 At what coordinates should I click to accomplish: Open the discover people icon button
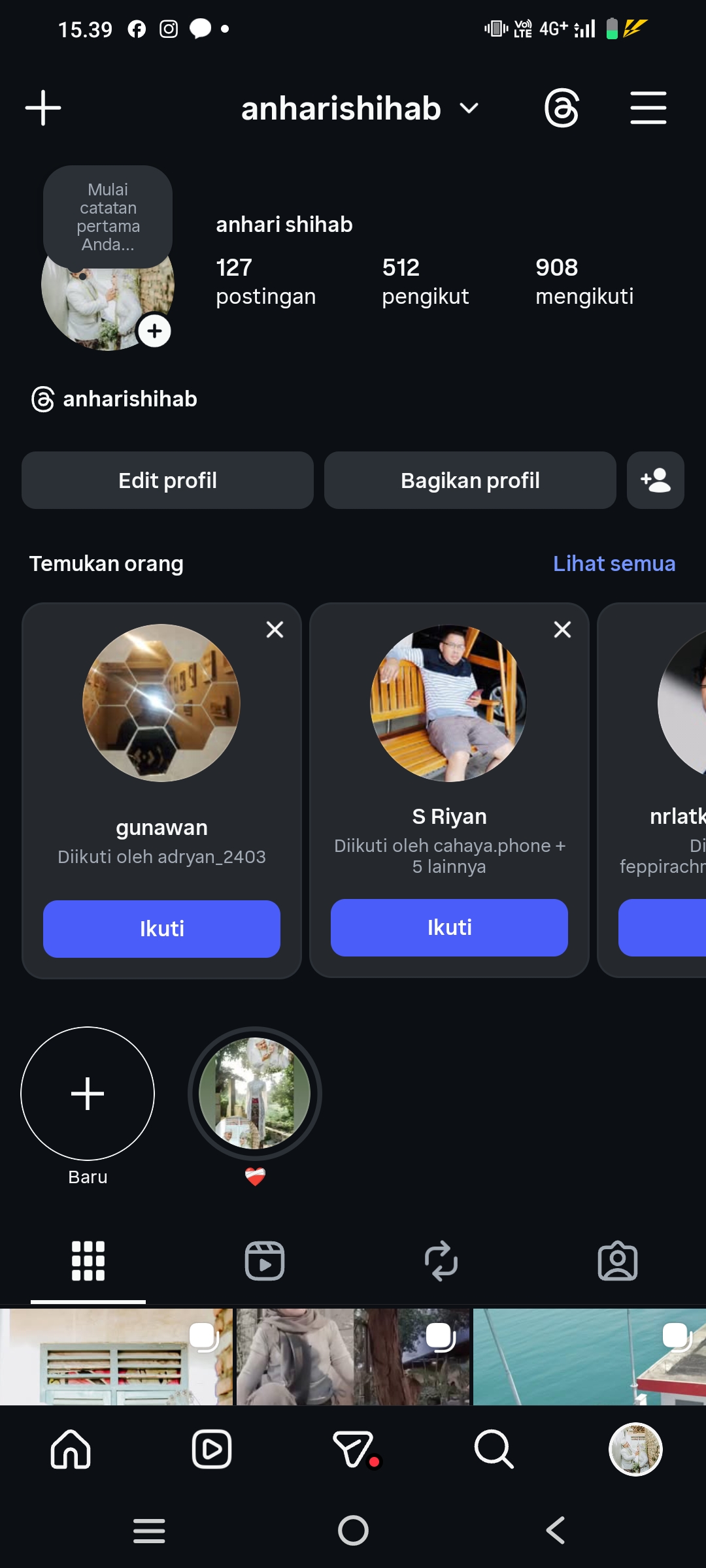655,480
